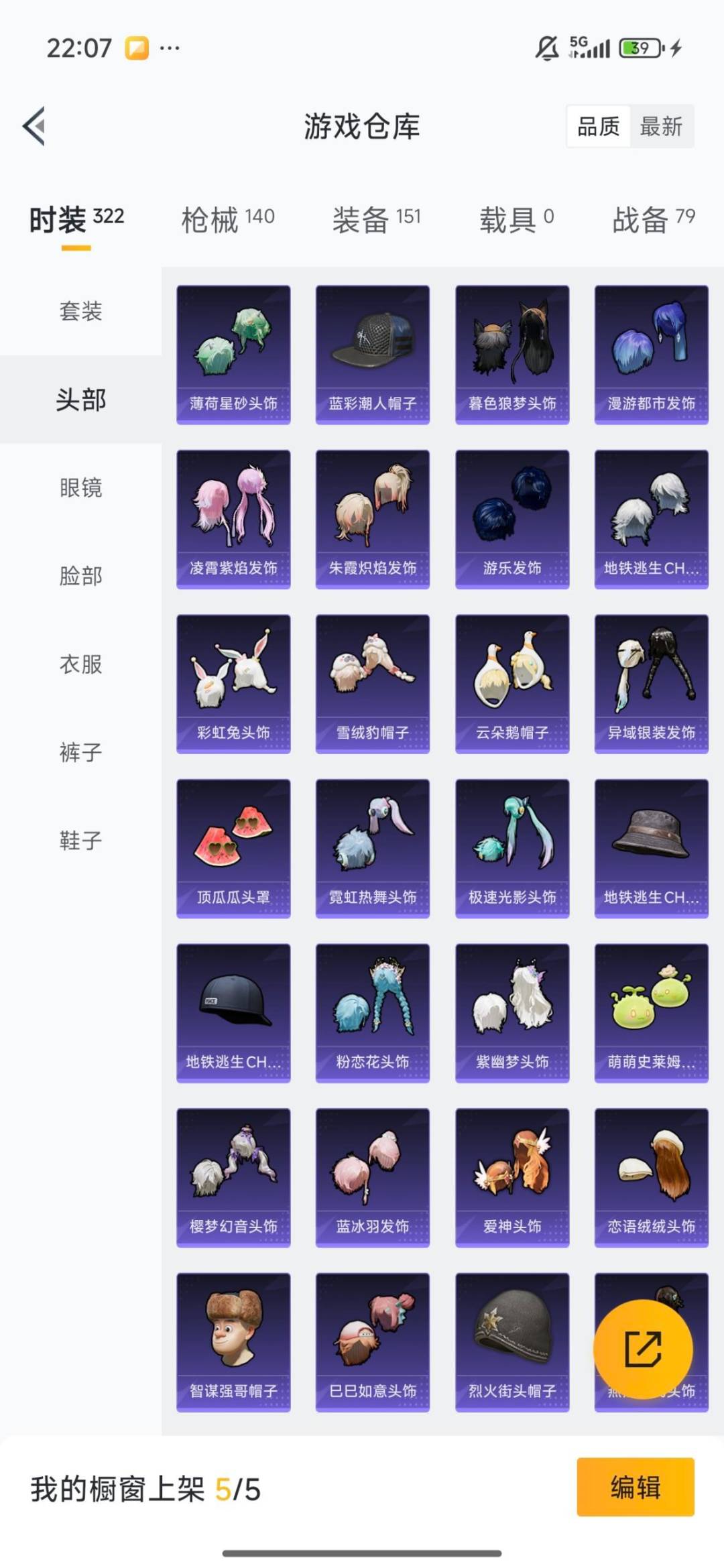
Task: Open the 鞋子 category
Action: 80,841
